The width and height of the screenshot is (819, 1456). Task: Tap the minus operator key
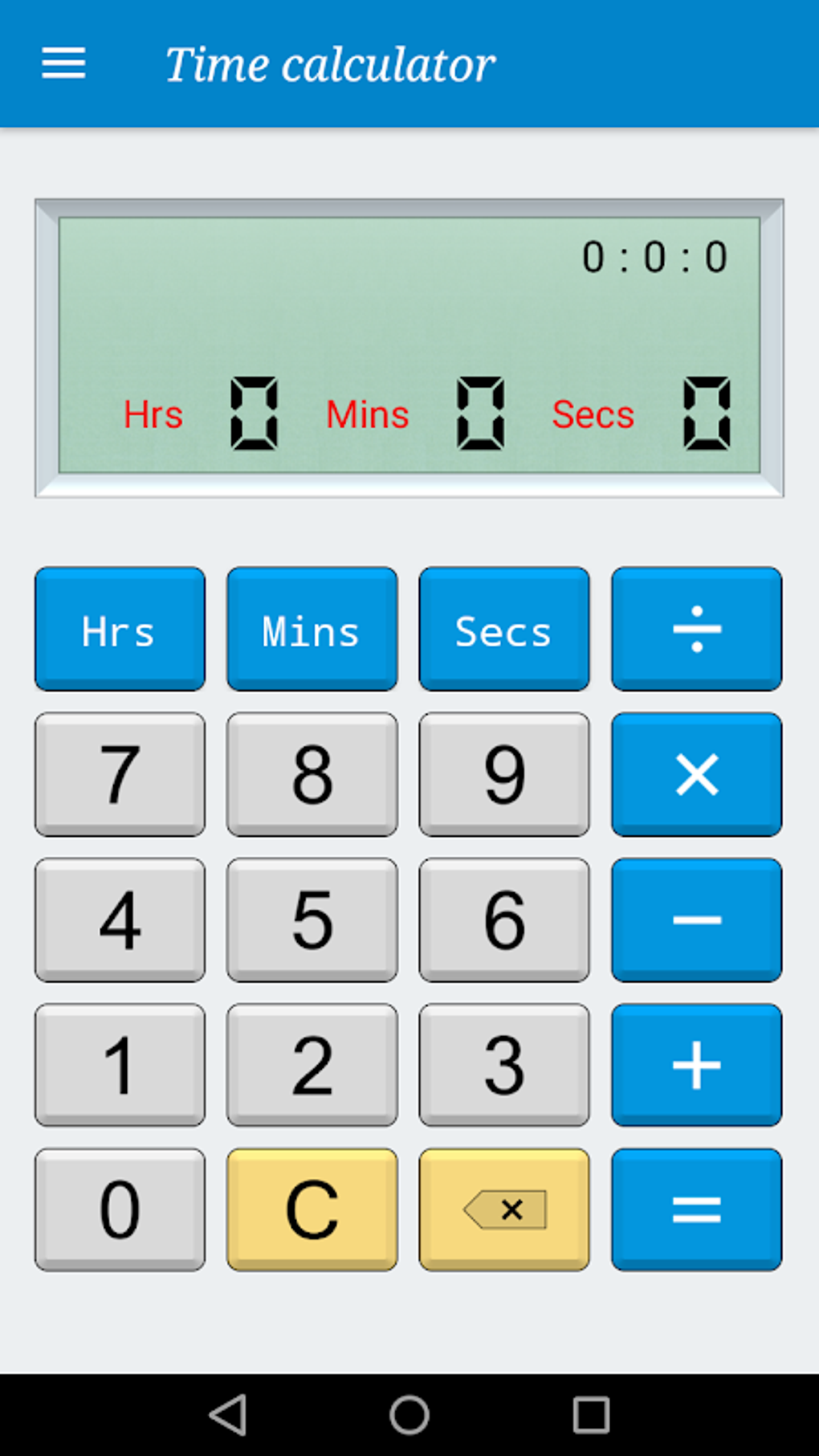[x=696, y=920]
